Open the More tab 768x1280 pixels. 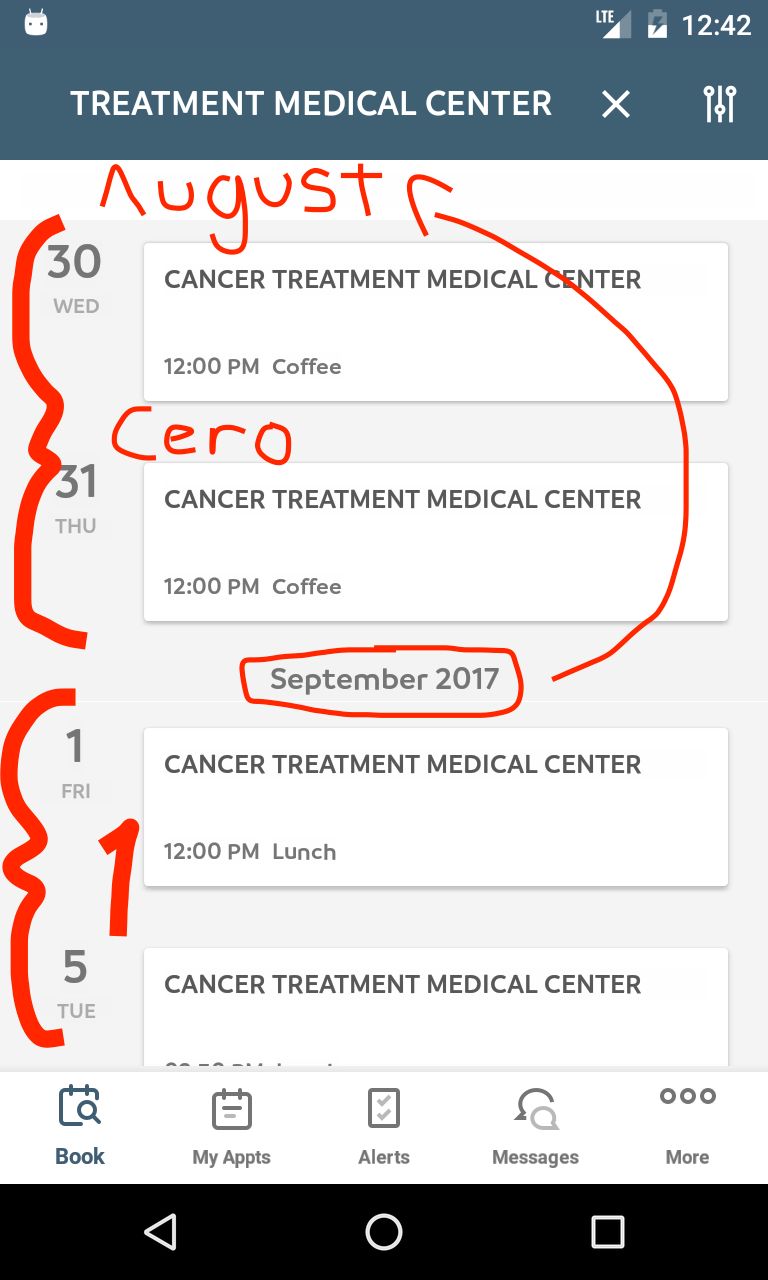[x=688, y=1128]
